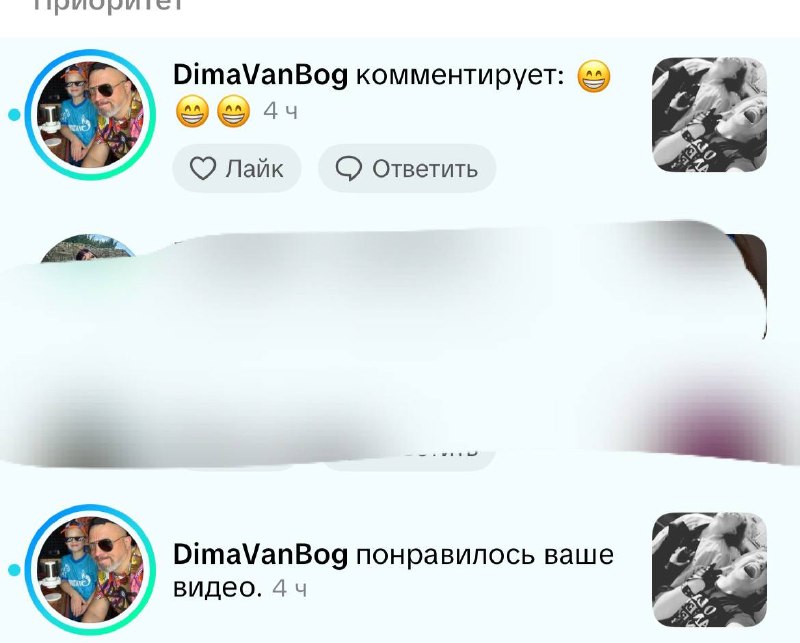Open DimaVanBog's avatar on the comment notification
The height and width of the screenshot is (643, 800).
pyautogui.click(x=90, y=115)
